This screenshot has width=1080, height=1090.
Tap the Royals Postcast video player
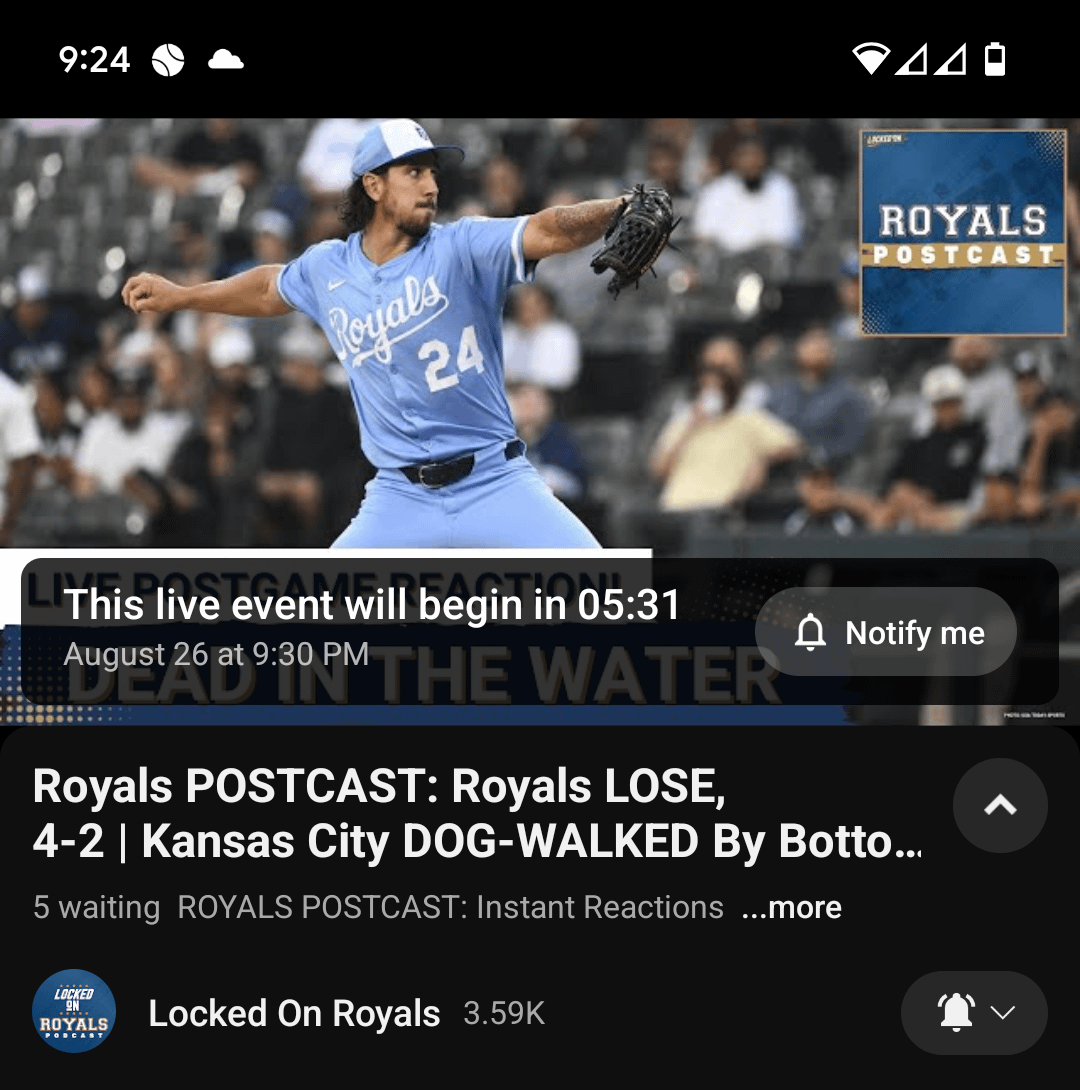(540, 330)
